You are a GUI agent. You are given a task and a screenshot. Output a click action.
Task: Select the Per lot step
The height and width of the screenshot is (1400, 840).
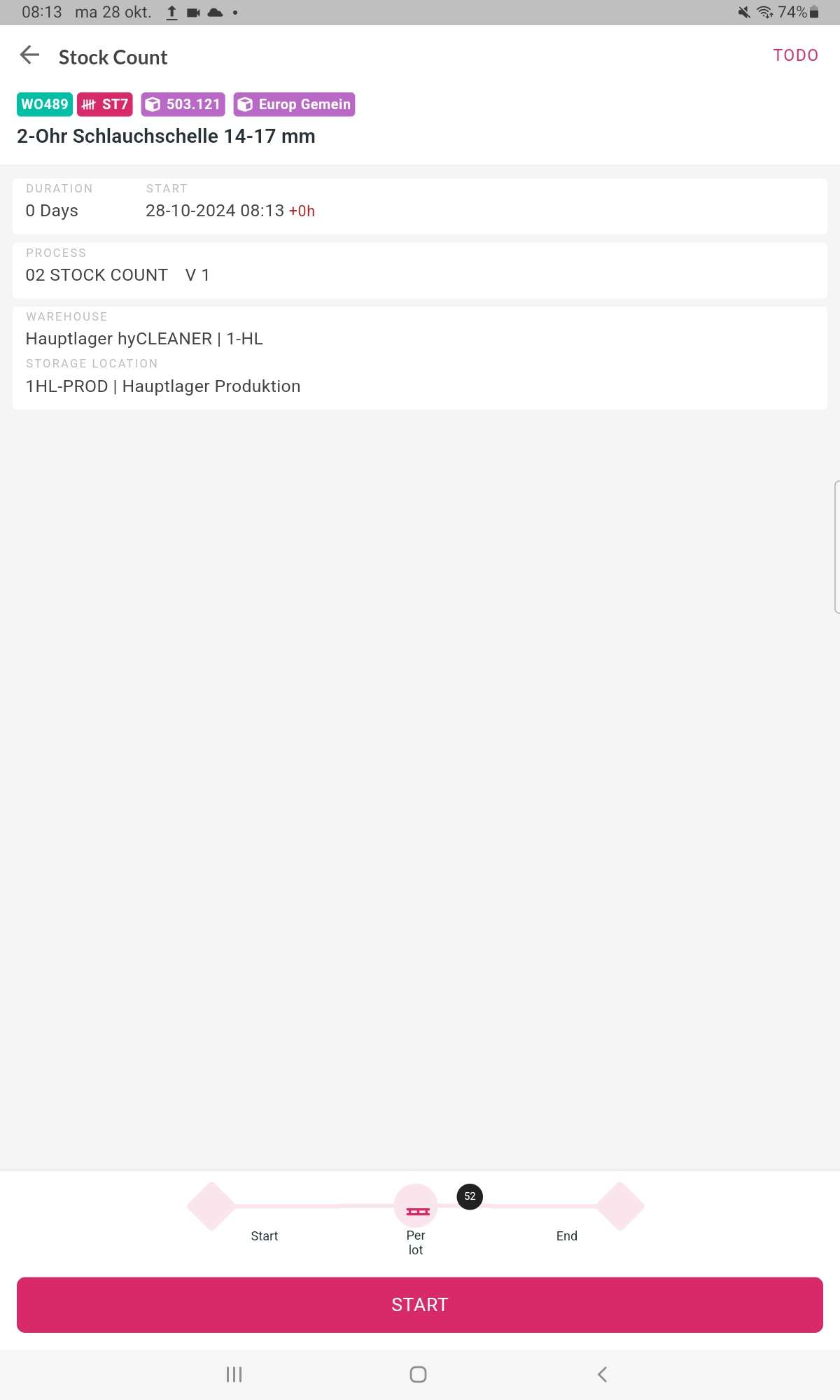coord(416,1206)
